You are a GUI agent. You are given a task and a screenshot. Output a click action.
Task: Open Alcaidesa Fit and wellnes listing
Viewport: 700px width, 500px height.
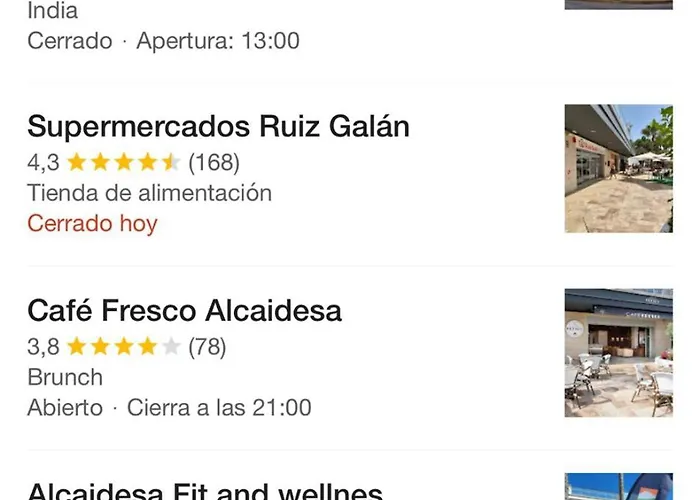tap(205, 491)
